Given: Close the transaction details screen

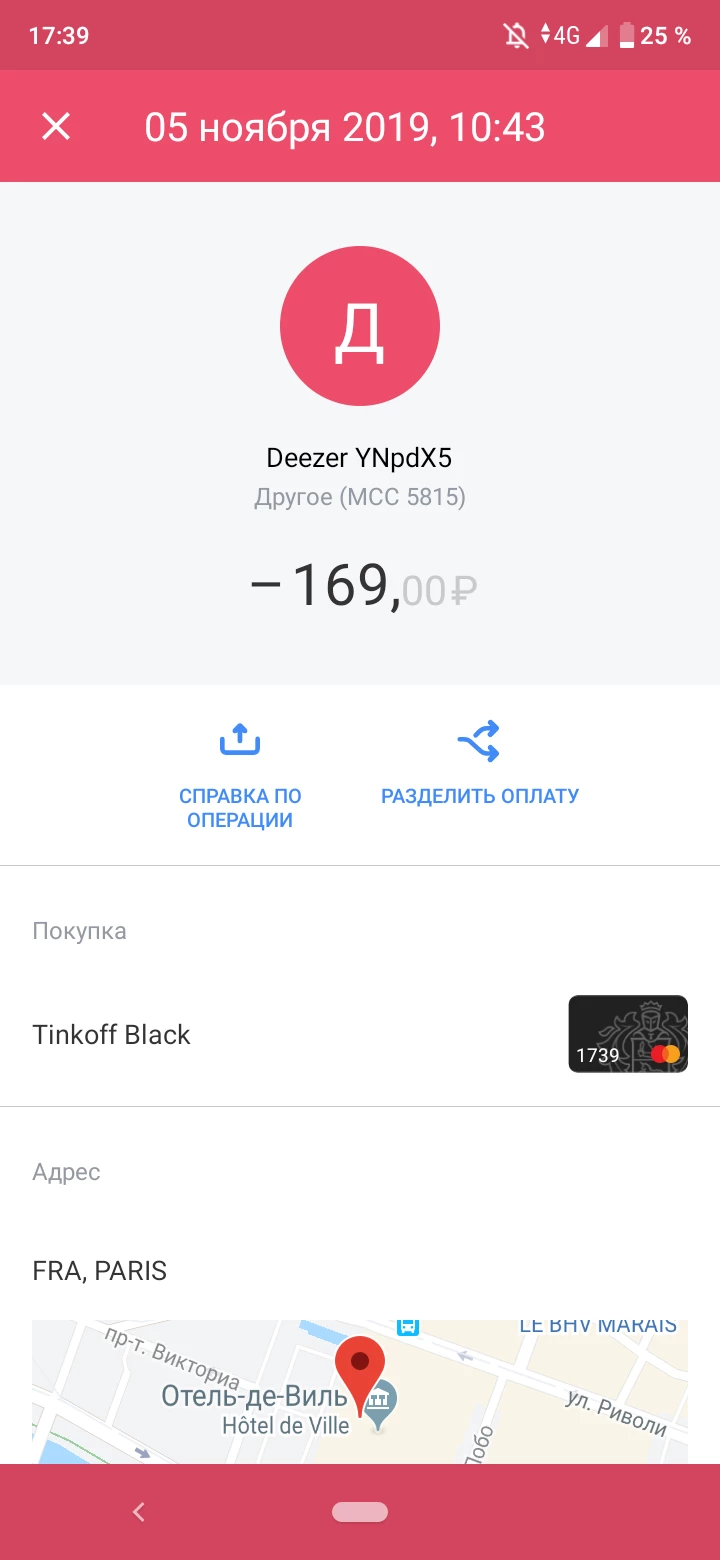Looking at the screenshot, I should [56, 127].
